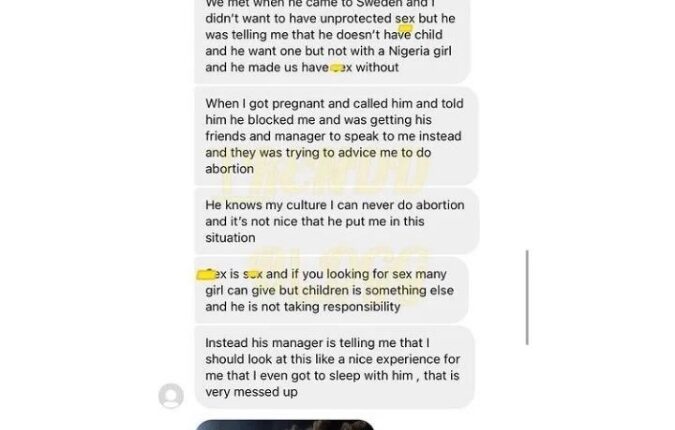
Task: Open the photo message below the texts
Action: pos(284,425)
